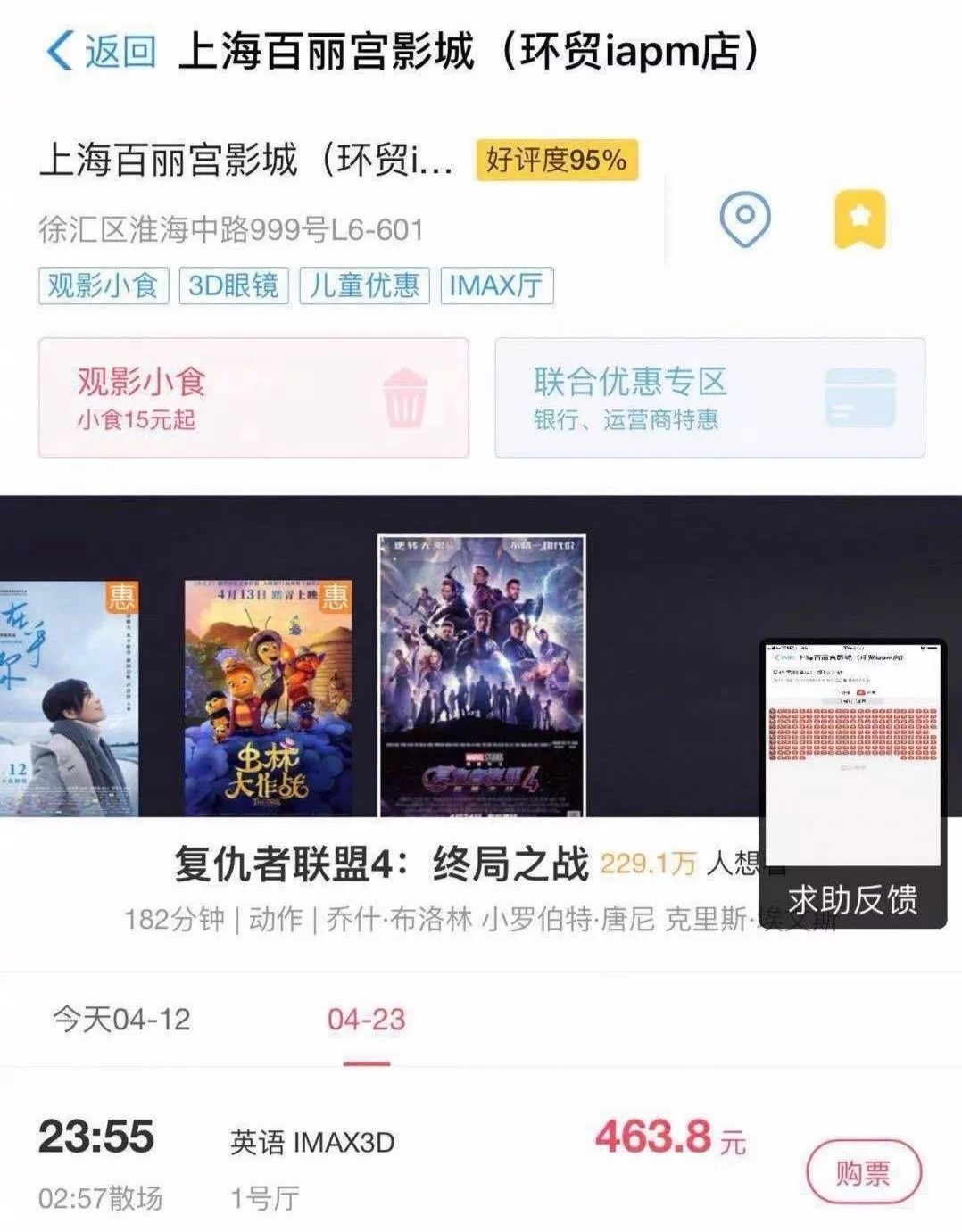Bookmark this cinema with the star icon
Viewport: 962px width, 1232px height.
point(859,219)
